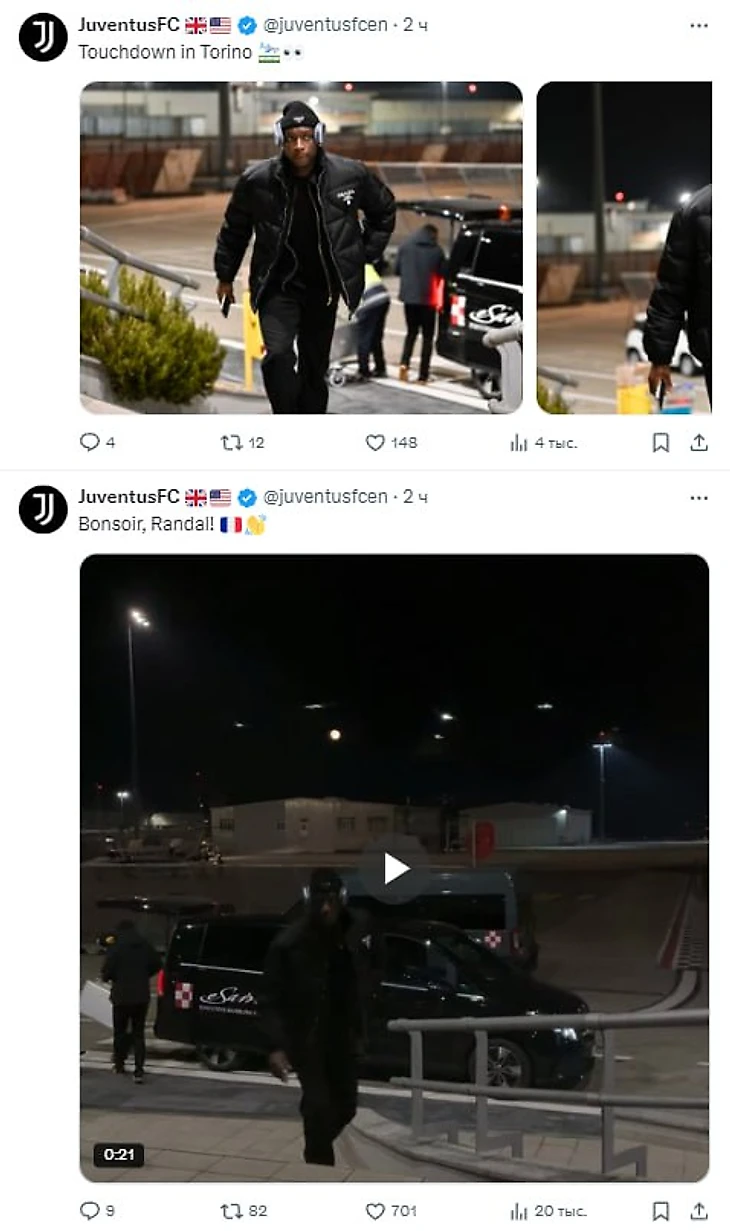Image resolution: width=730 pixels, height=1231 pixels.
Task: Repost the Bonsoir, Randal post
Action: point(232,1211)
